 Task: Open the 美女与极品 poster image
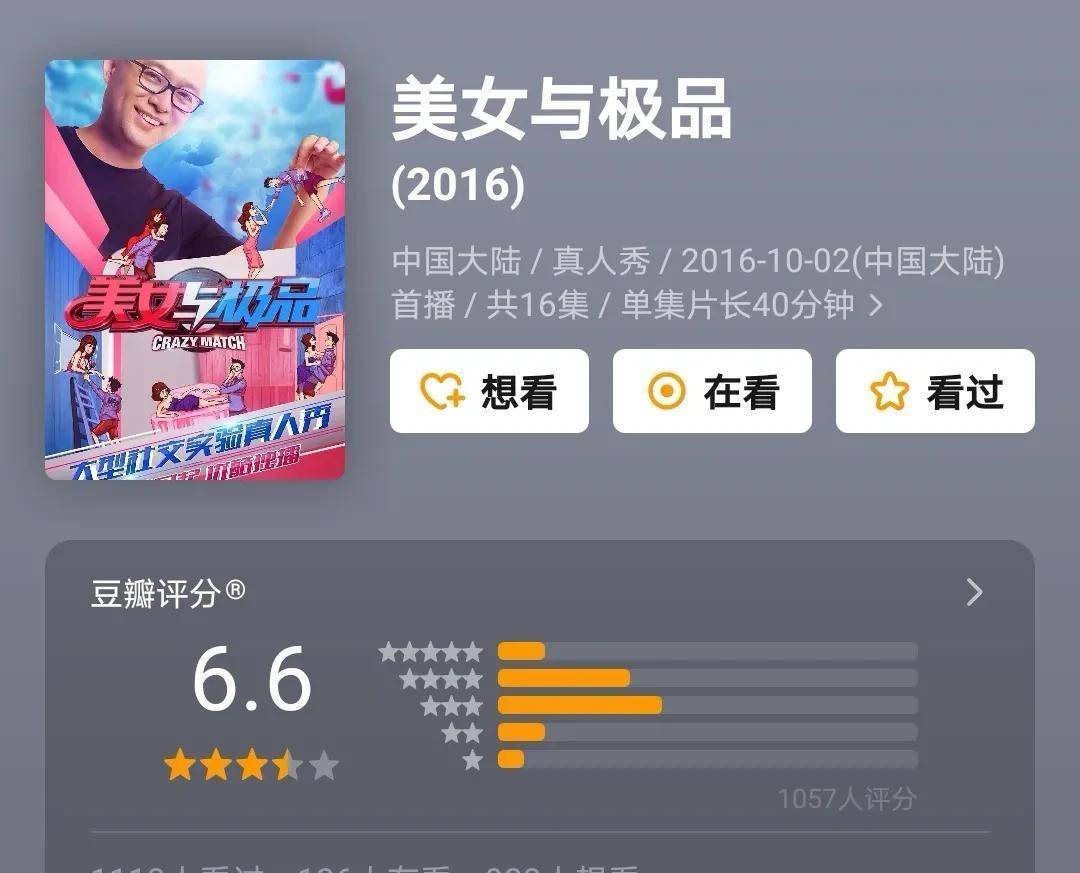point(195,270)
